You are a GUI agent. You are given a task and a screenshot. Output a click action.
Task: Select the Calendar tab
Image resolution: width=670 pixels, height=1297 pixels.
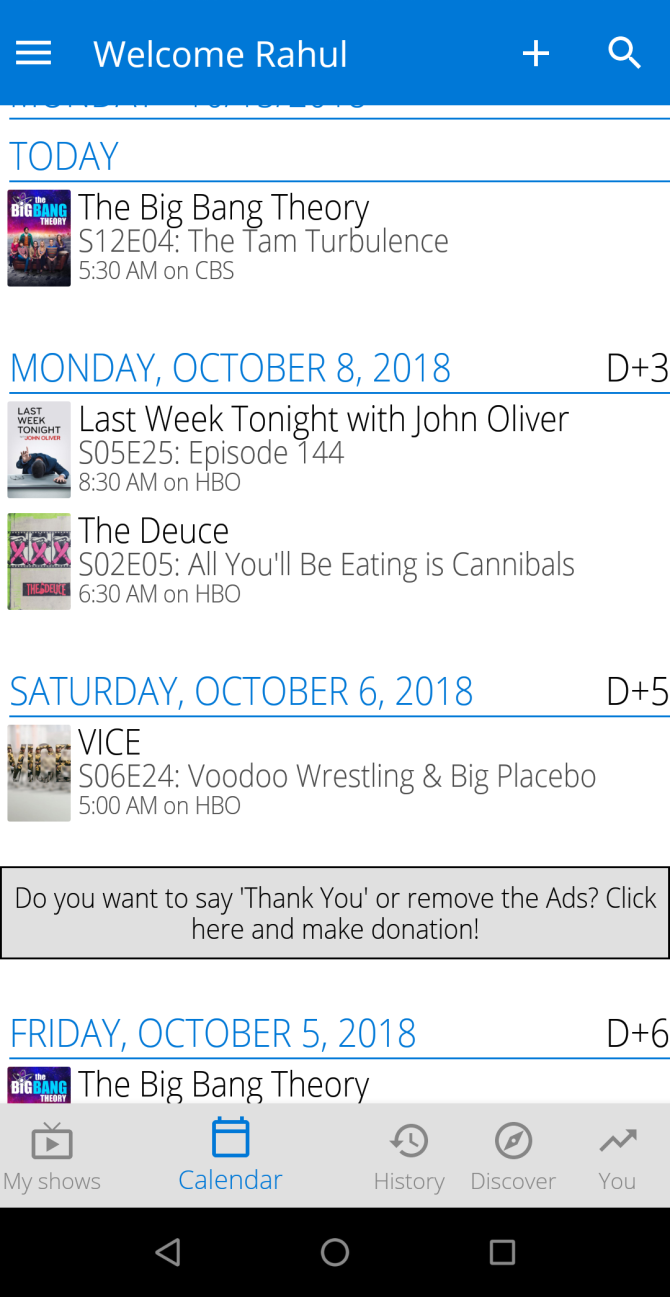[230, 1157]
